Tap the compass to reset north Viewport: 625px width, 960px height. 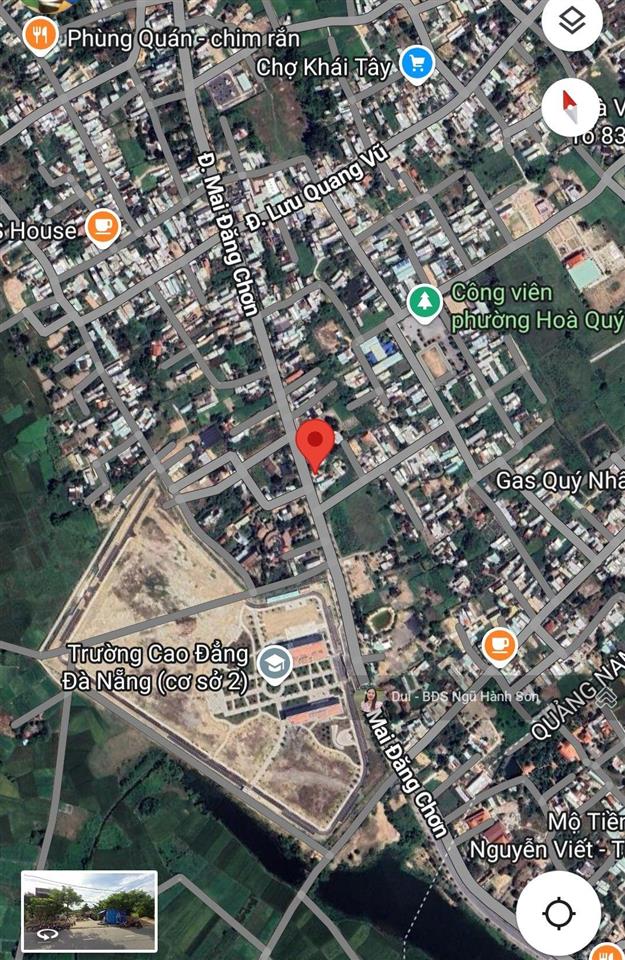[x=571, y=105]
